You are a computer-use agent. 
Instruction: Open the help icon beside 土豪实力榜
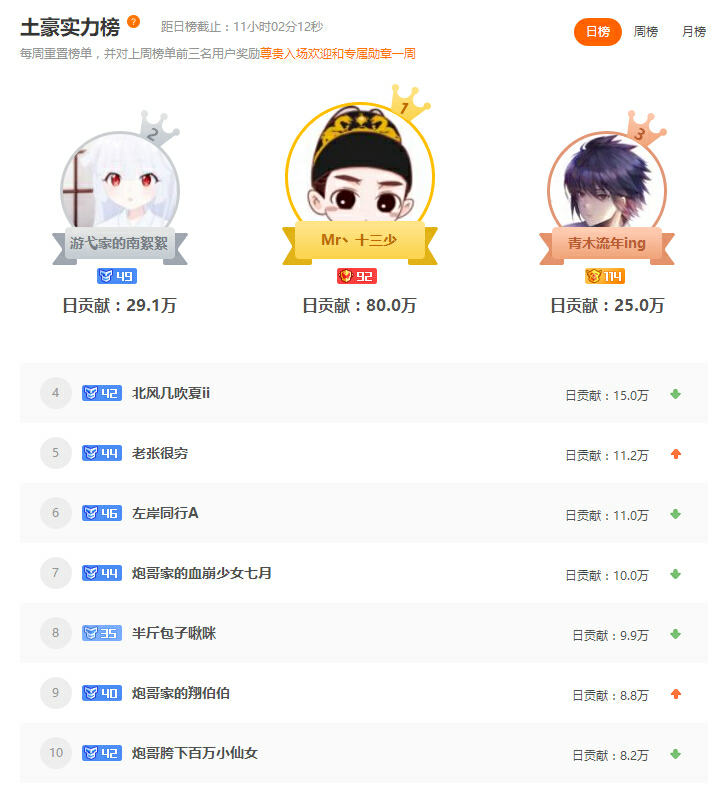(x=134, y=22)
